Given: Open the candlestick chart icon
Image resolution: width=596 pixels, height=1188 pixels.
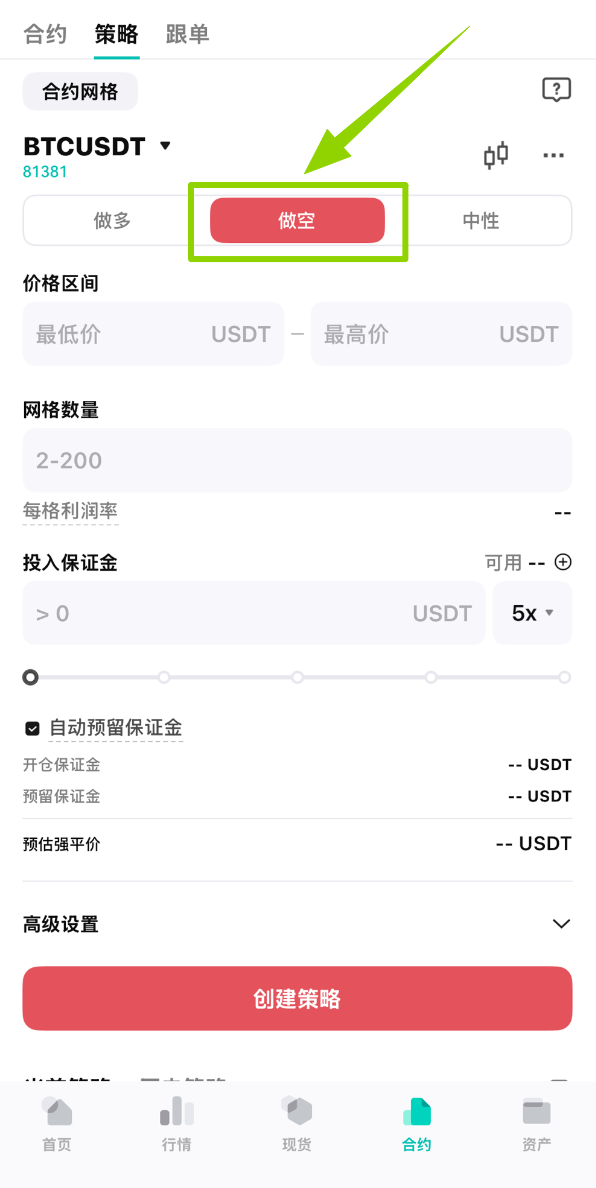Looking at the screenshot, I should pos(497,155).
